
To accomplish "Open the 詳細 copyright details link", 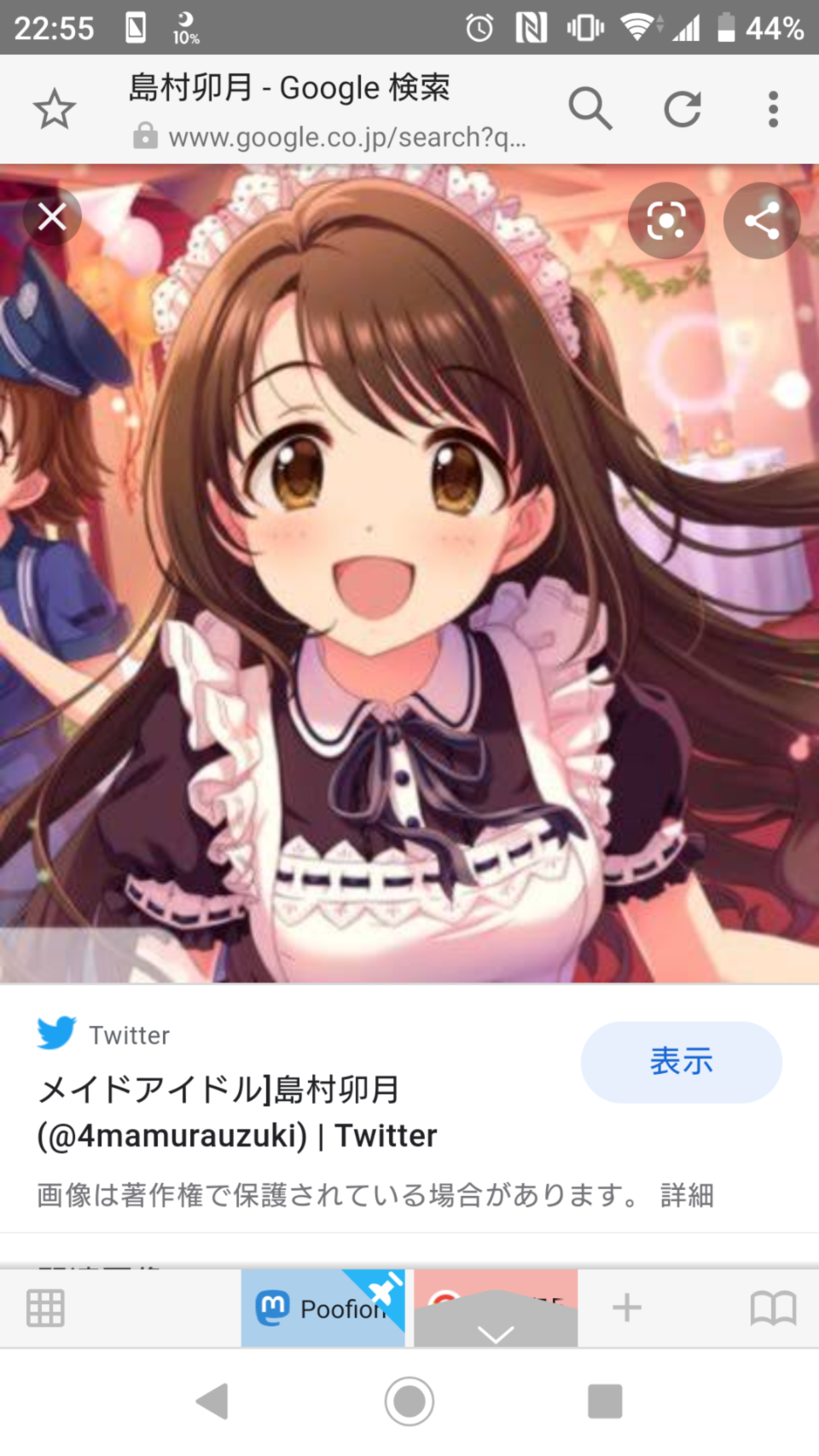I will pos(687,1195).
